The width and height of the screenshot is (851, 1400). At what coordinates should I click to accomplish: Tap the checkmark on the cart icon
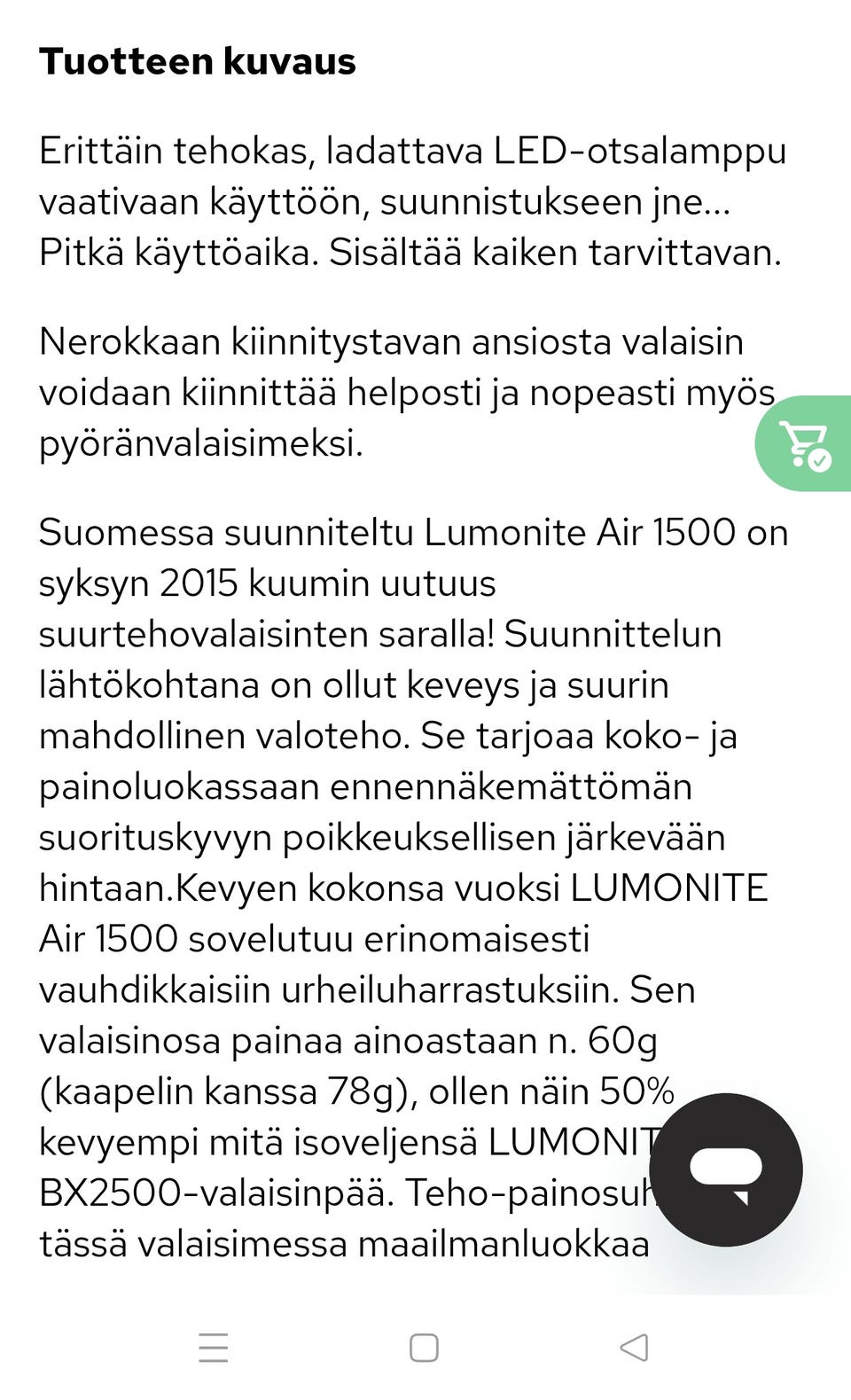point(820,462)
